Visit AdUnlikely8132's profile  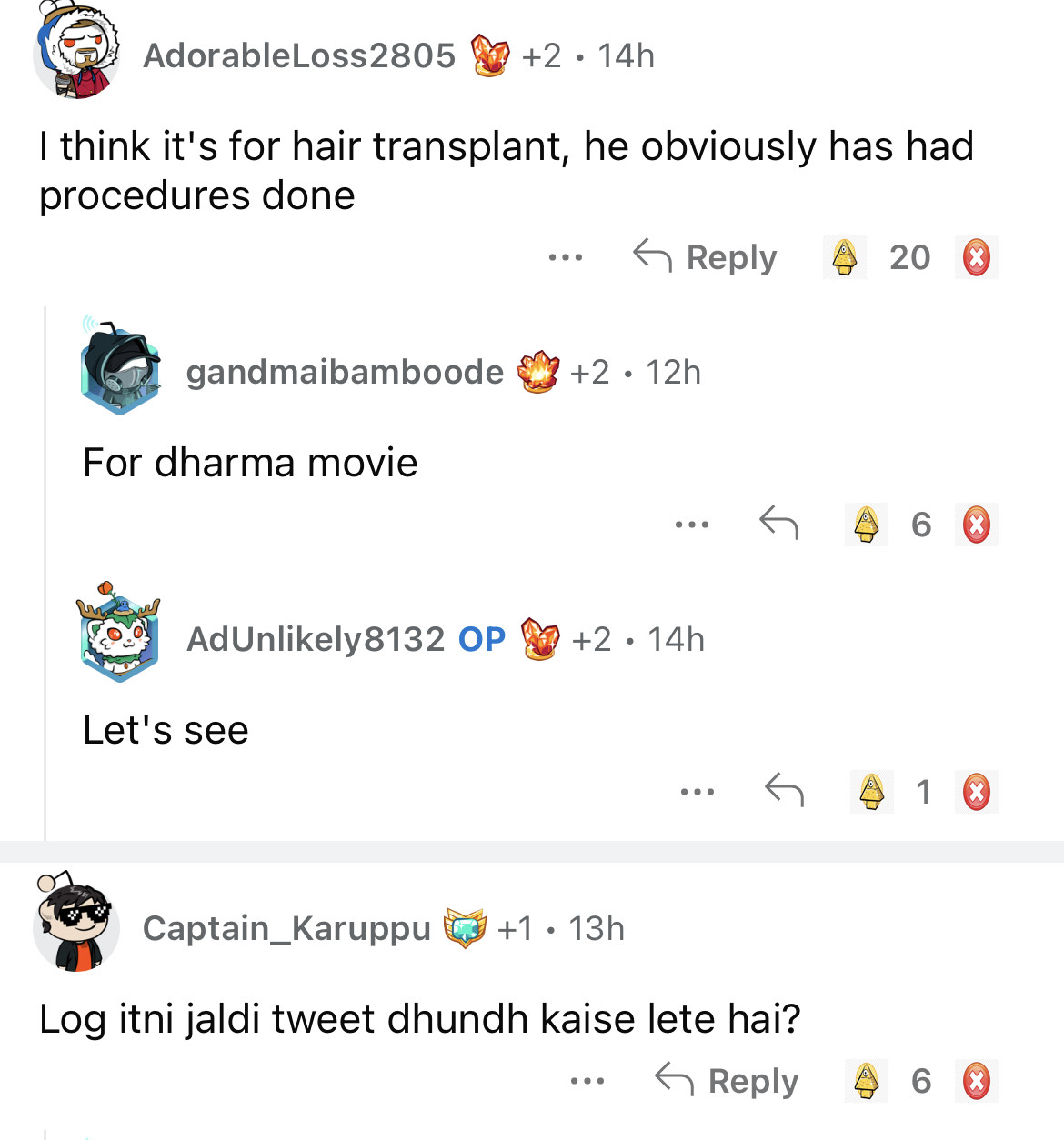pyautogui.click(x=316, y=640)
